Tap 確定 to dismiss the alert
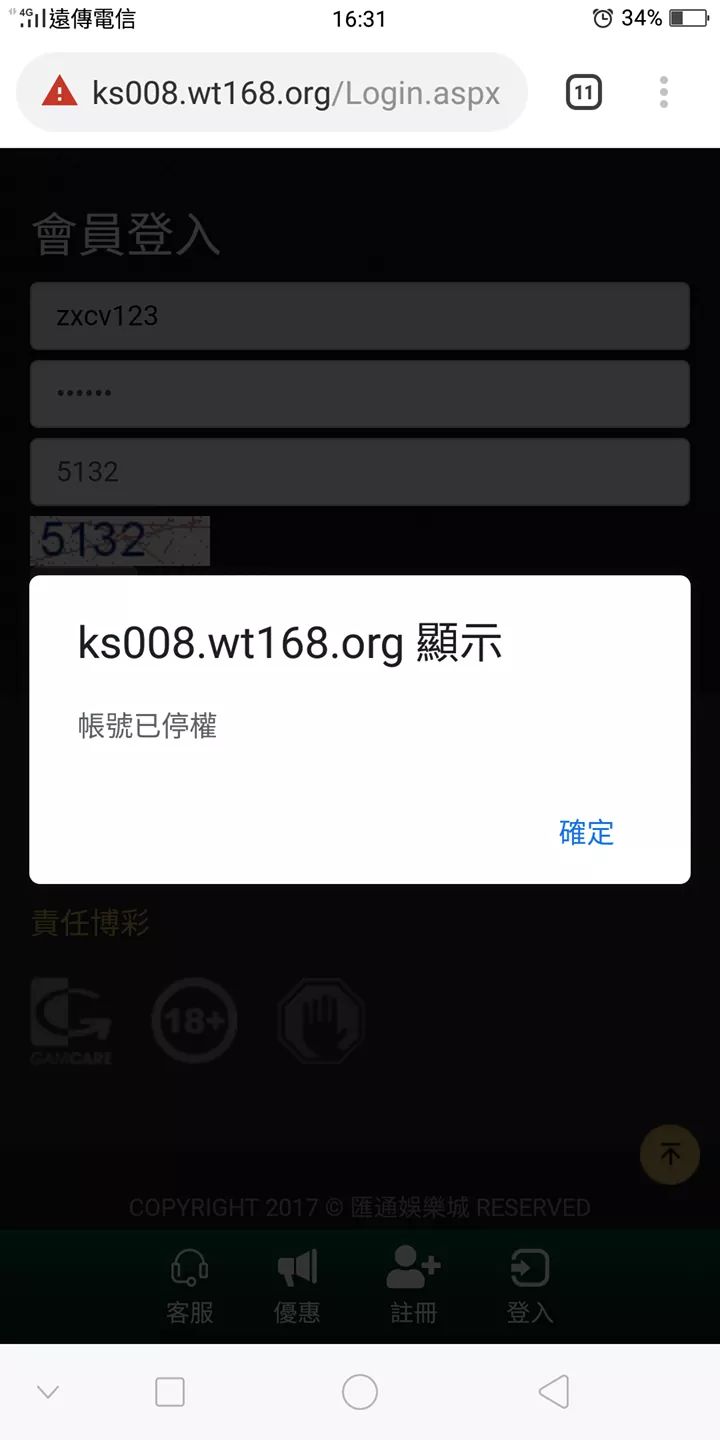720x1440 pixels. [586, 832]
